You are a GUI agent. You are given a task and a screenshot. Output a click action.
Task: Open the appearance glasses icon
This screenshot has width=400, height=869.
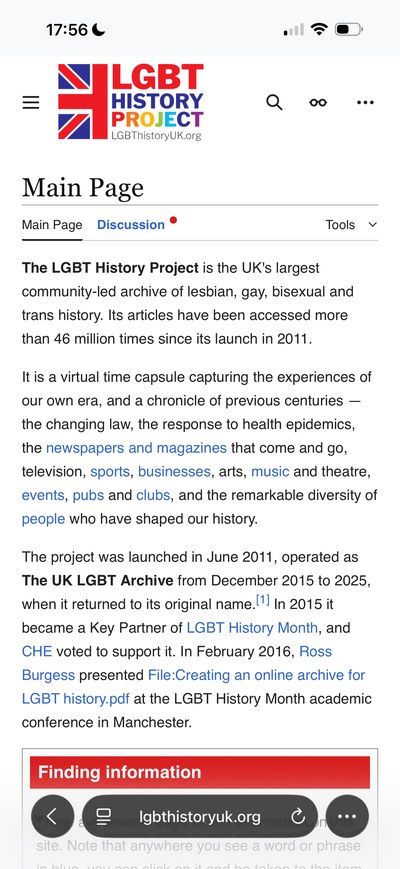click(x=318, y=103)
